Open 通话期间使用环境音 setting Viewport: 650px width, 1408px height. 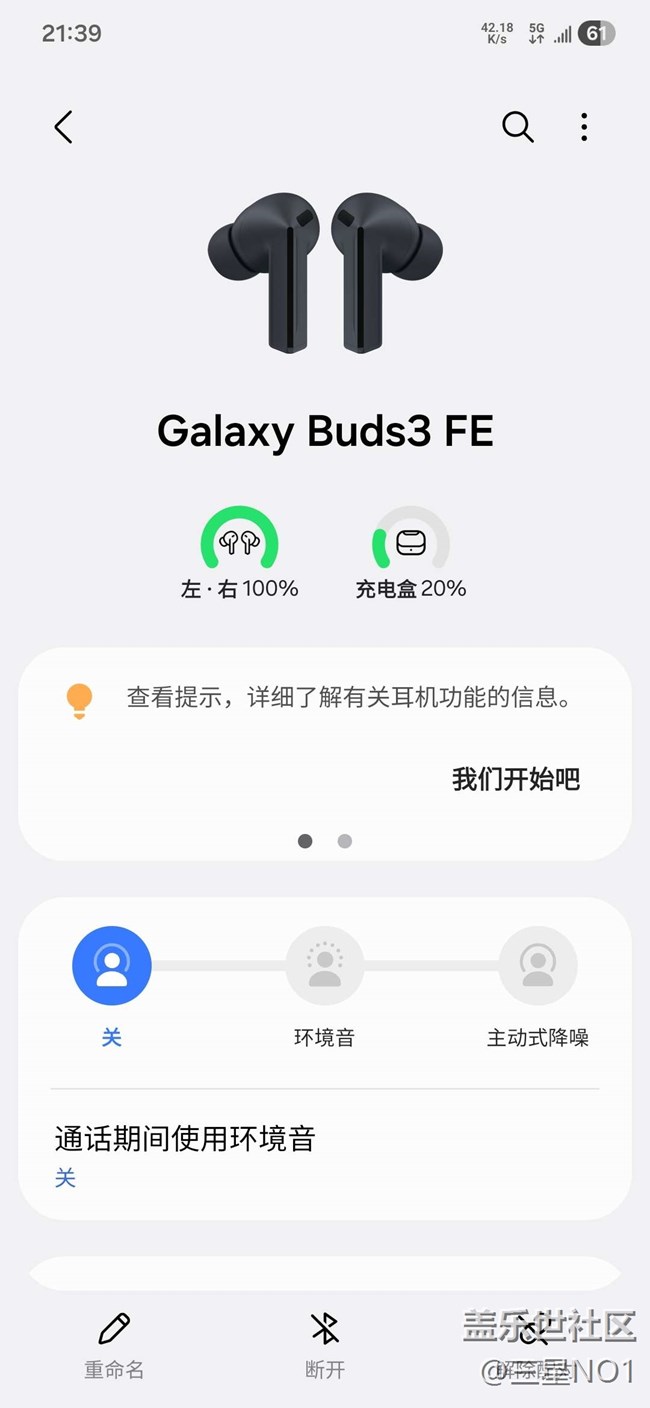tap(185, 1154)
